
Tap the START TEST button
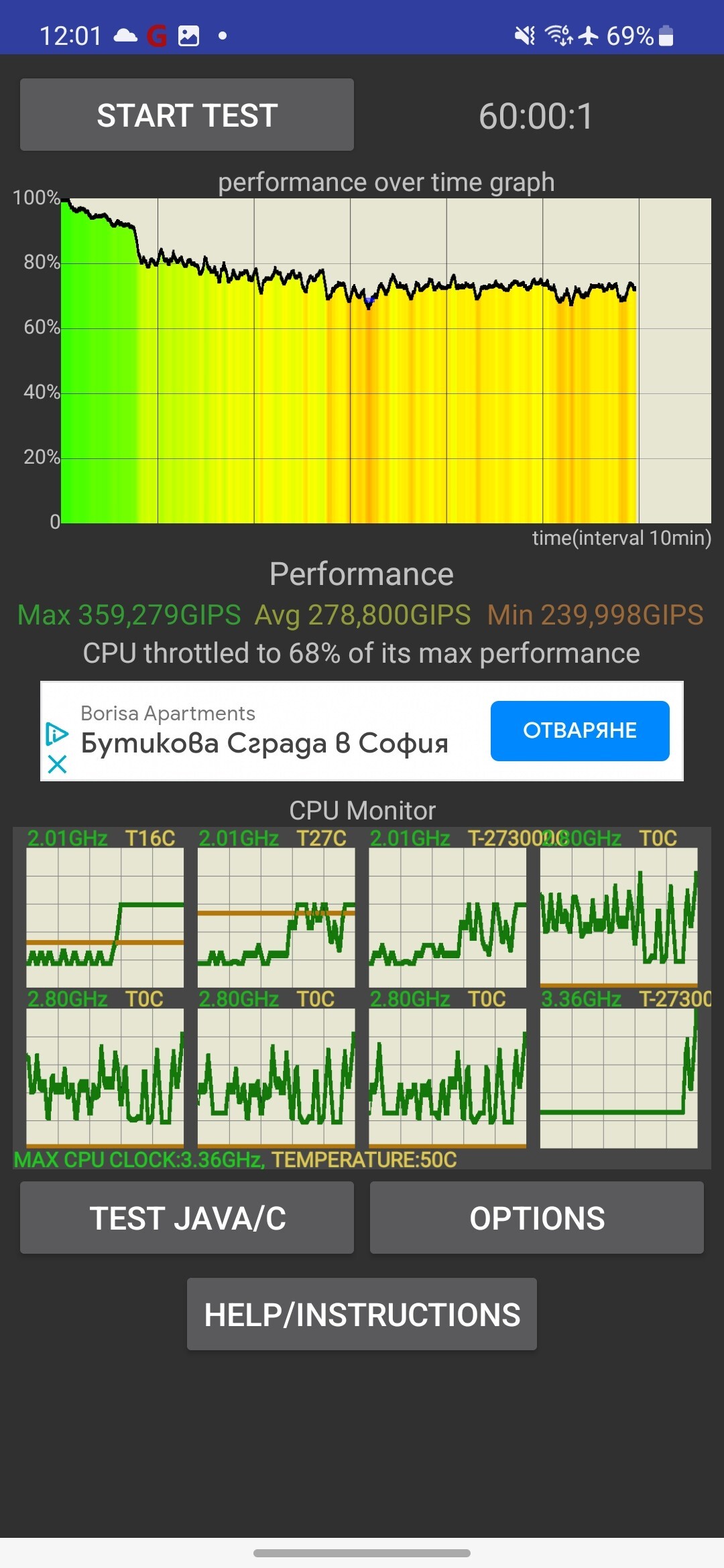(187, 115)
